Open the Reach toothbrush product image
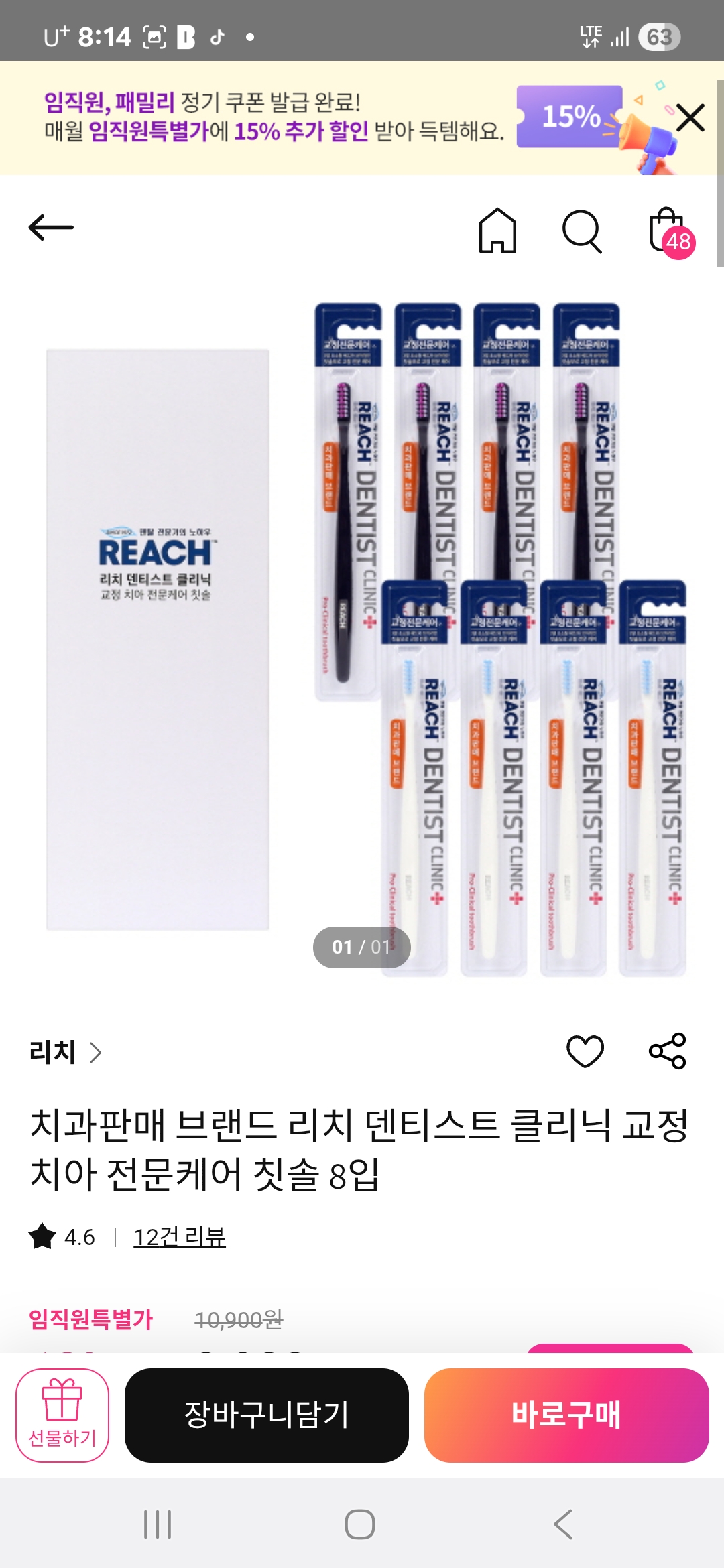 tap(362, 637)
